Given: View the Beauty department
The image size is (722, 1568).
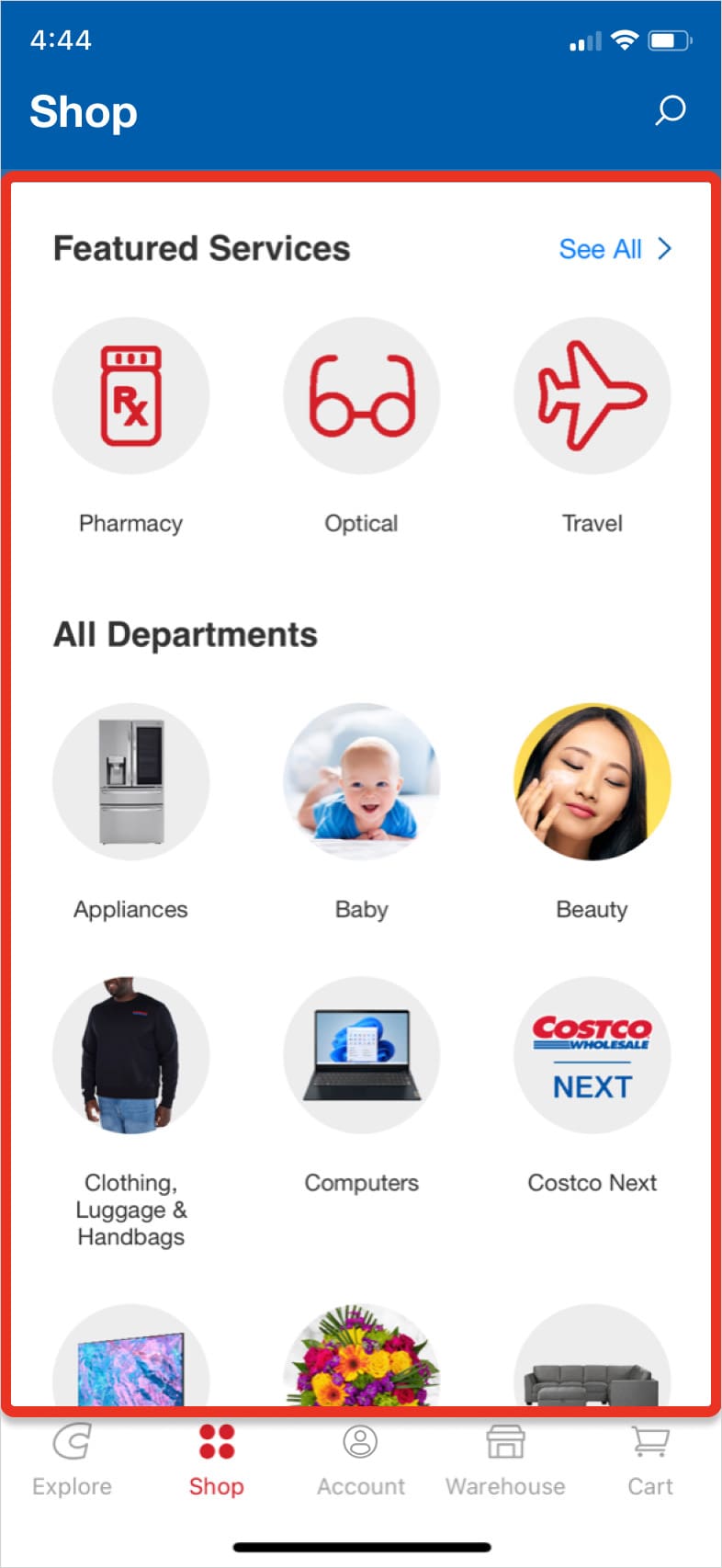Looking at the screenshot, I should pyautogui.click(x=592, y=783).
